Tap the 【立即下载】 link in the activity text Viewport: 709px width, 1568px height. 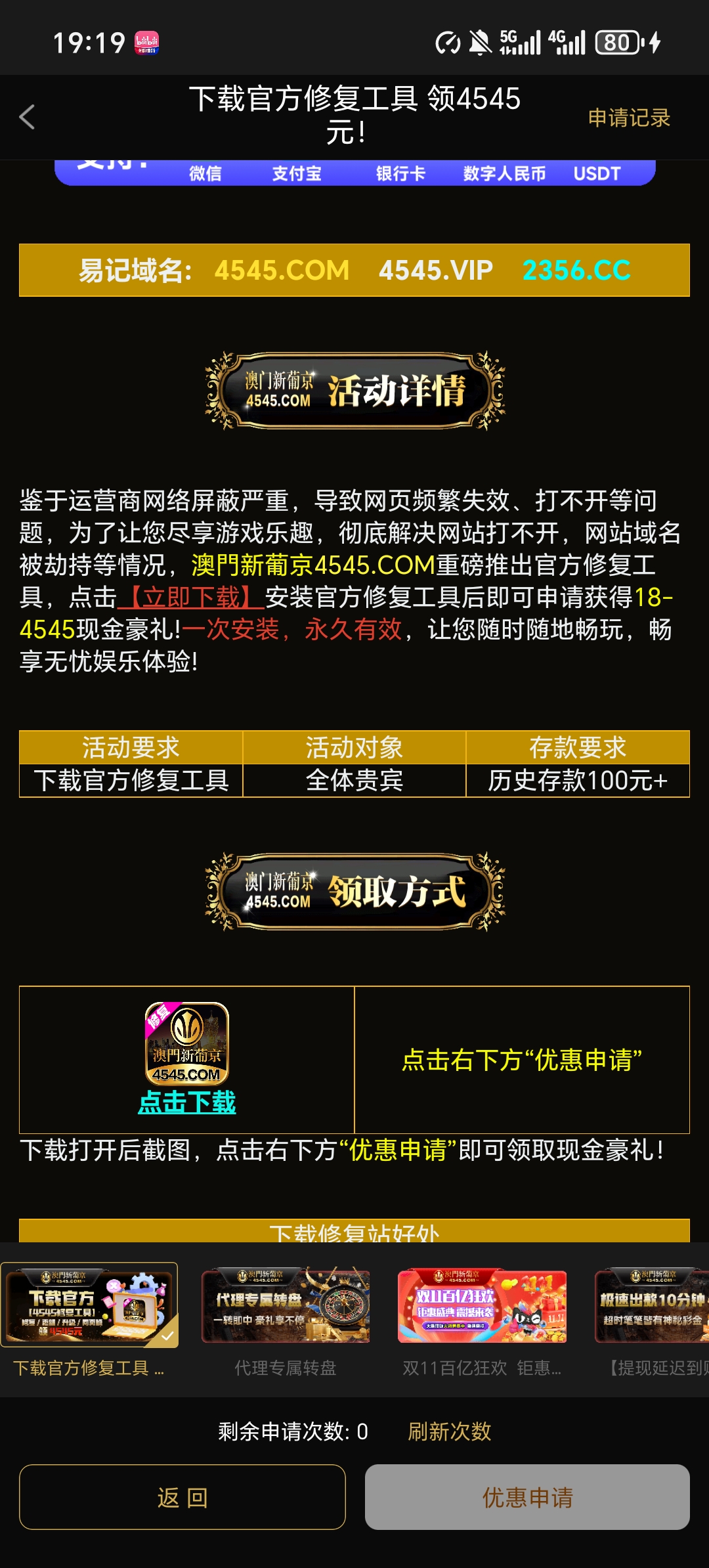point(191,598)
